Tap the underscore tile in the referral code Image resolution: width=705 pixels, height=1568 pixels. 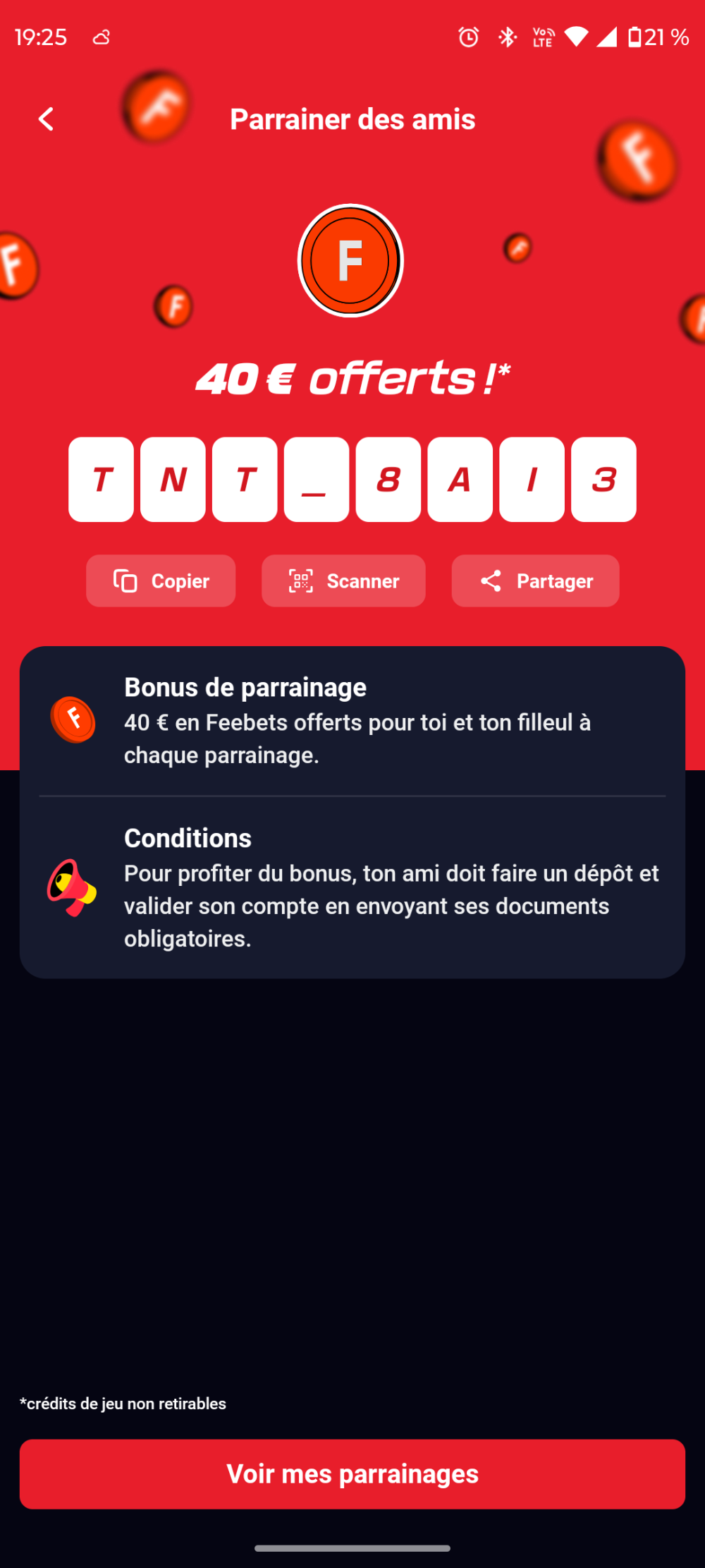click(x=316, y=479)
